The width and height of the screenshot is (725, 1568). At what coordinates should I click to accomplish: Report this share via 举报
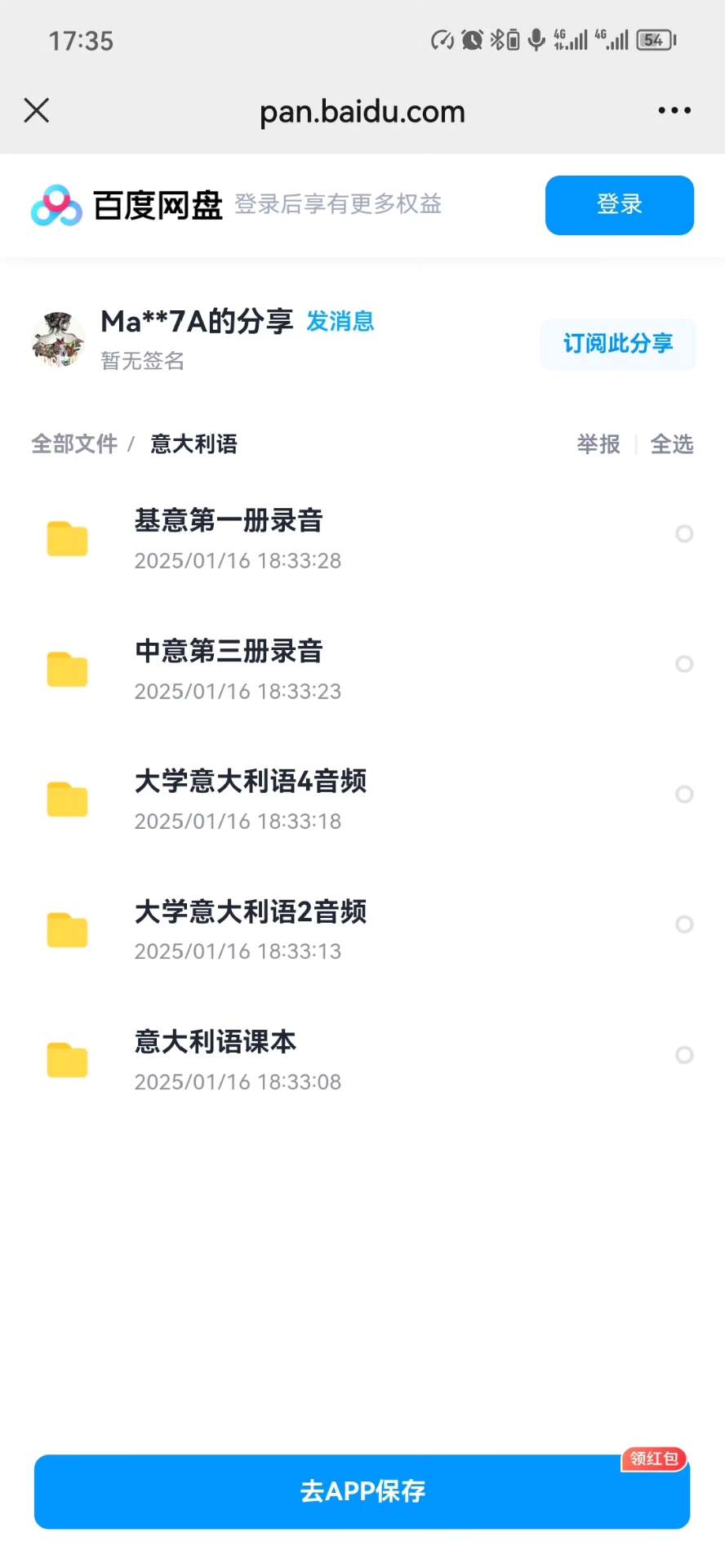tap(598, 444)
